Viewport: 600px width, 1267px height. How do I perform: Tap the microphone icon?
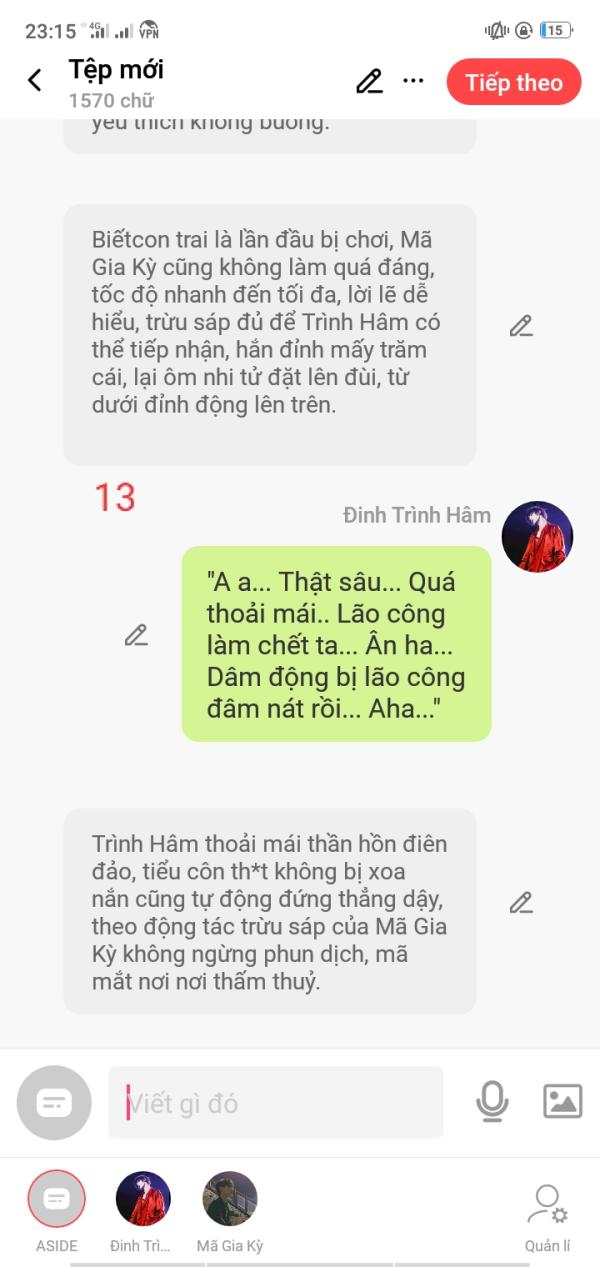coord(491,1102)
